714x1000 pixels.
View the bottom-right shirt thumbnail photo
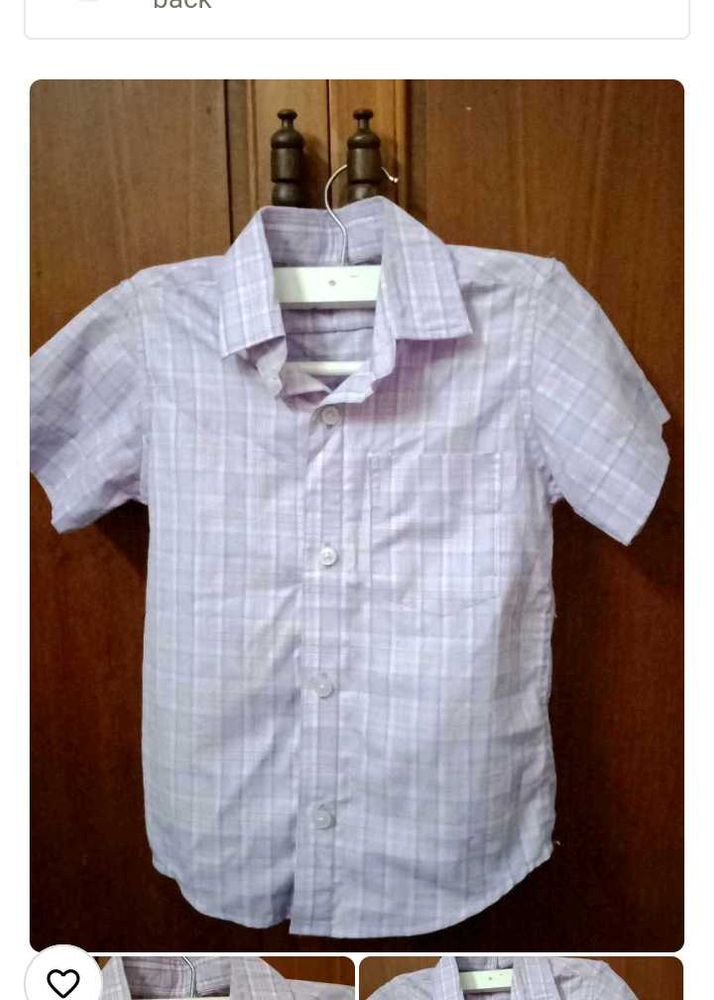click(x=521, y=980)
